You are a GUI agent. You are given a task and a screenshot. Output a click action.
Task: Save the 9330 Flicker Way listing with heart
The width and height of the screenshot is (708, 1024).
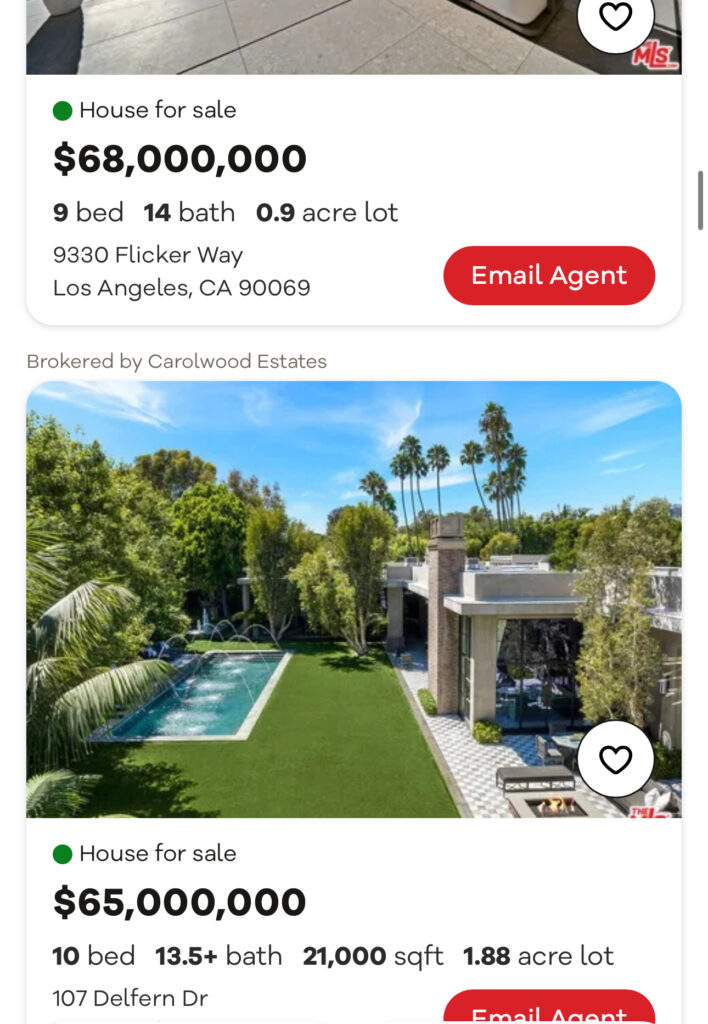point(615,17)
